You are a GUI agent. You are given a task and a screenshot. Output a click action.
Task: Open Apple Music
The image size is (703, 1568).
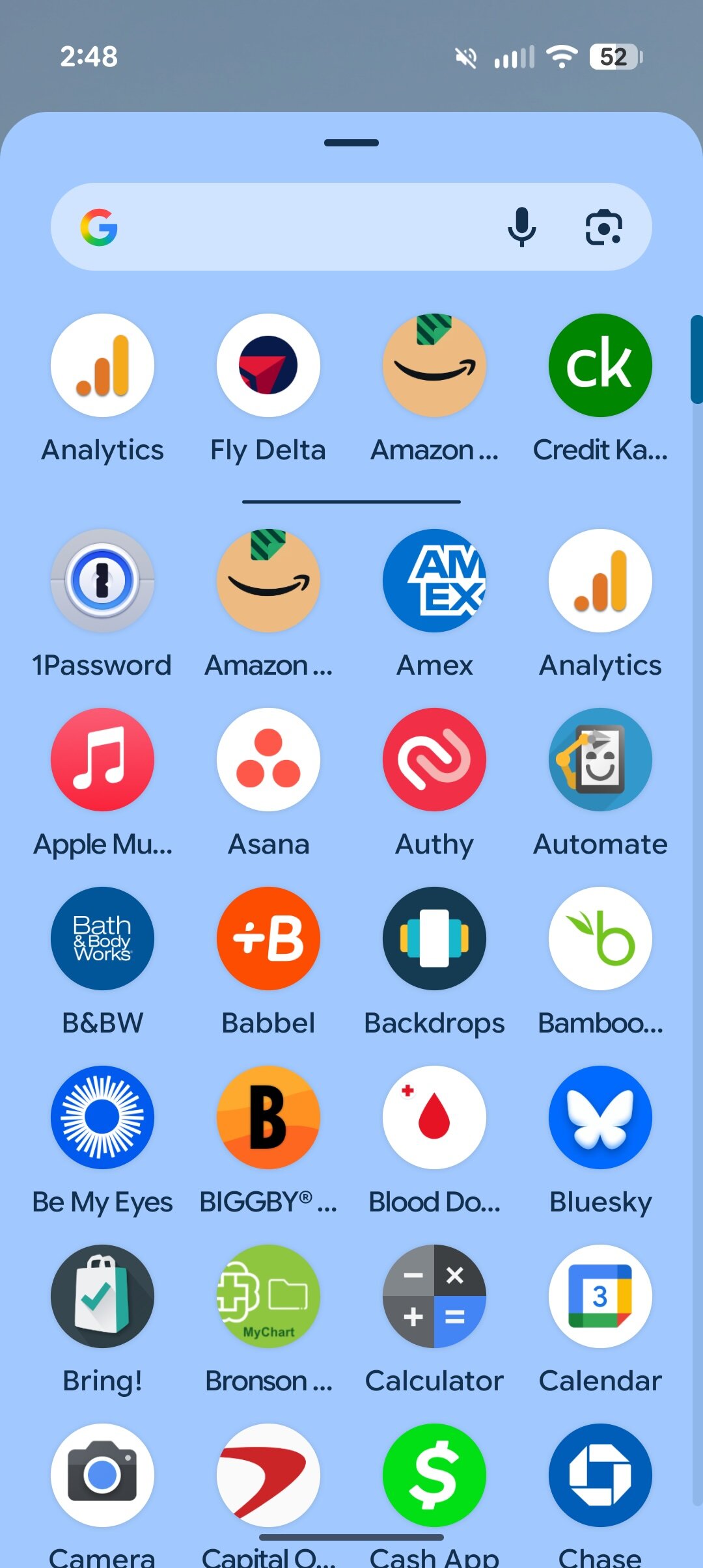coord(102,760)
